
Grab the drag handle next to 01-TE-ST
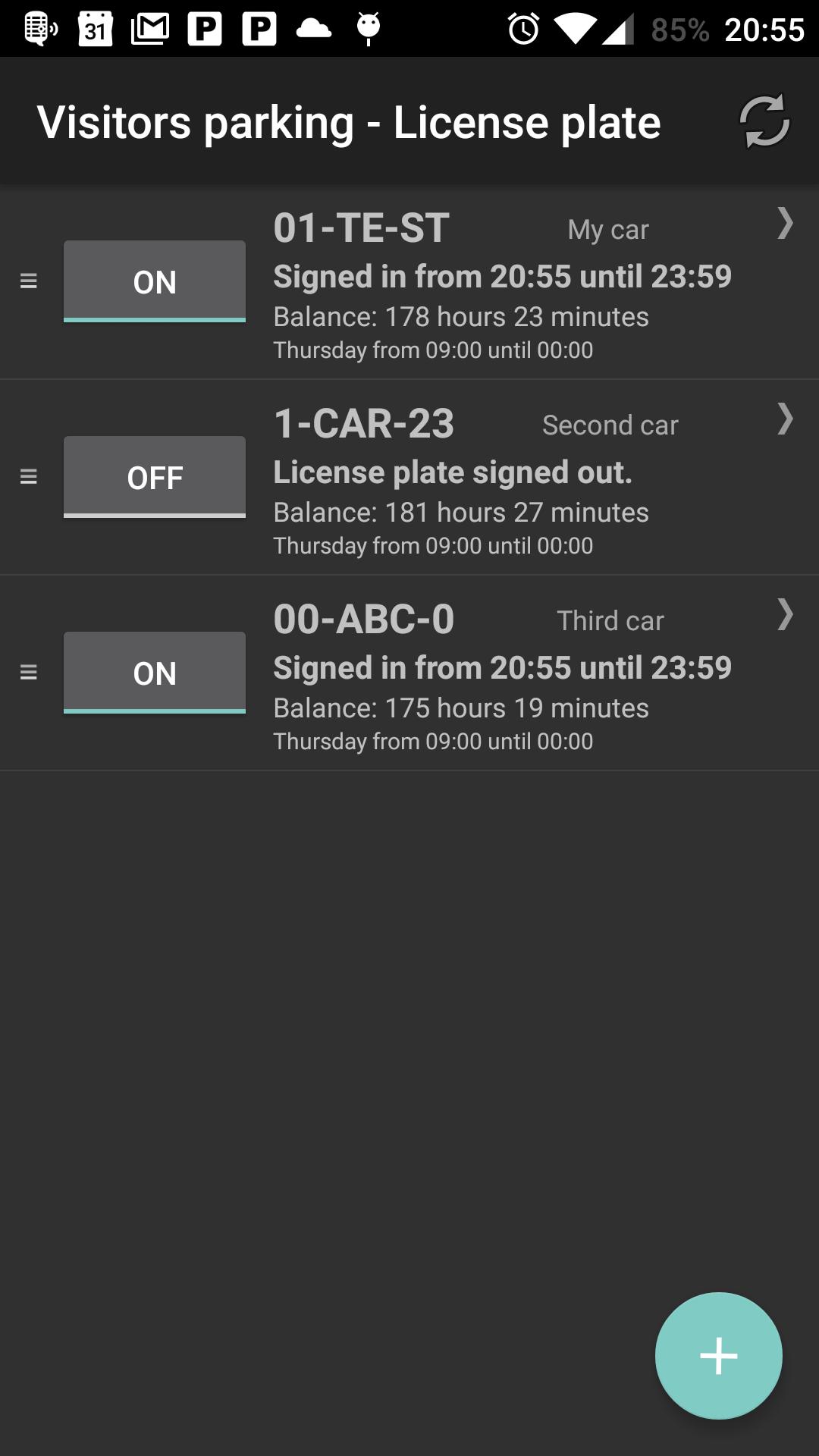29,281
